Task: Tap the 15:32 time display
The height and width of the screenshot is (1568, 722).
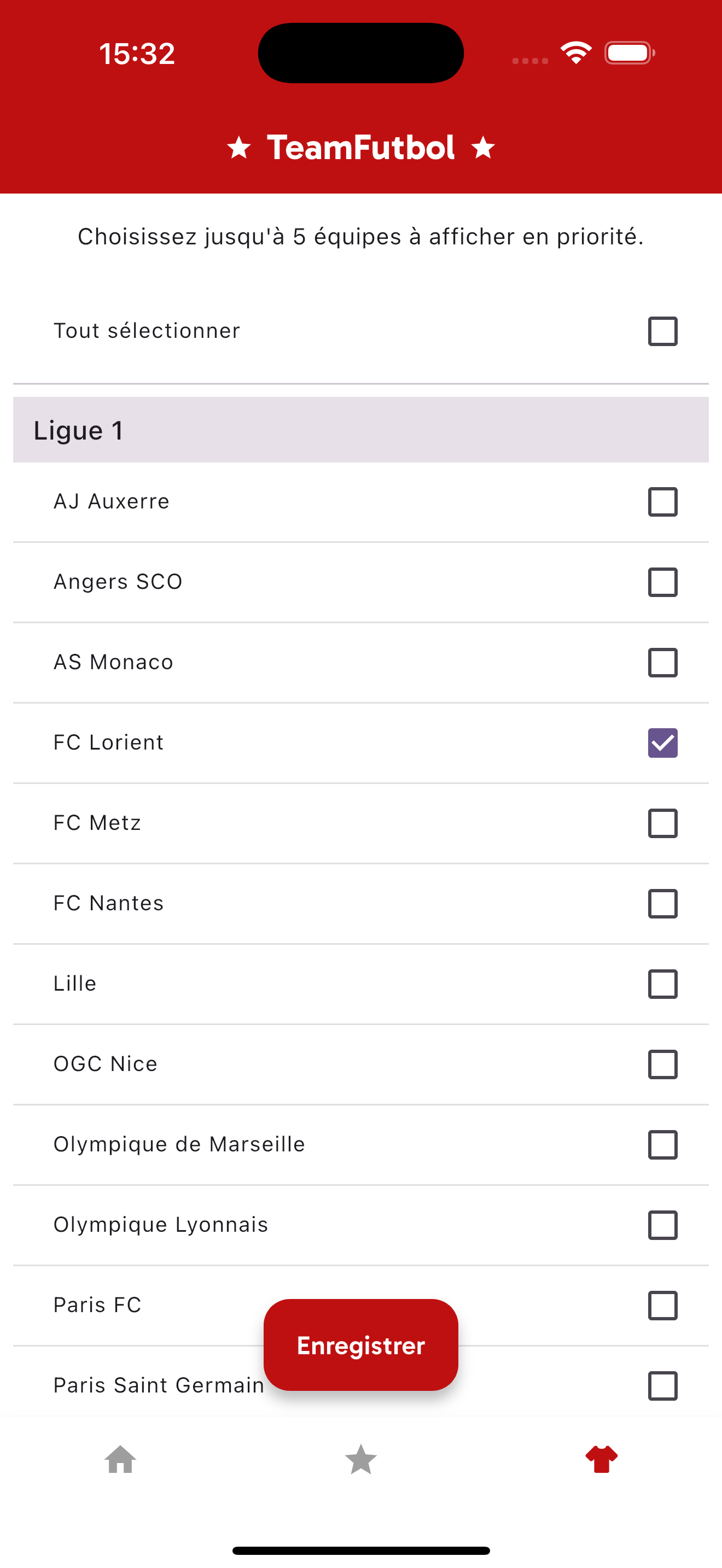Action: point(137,53)
